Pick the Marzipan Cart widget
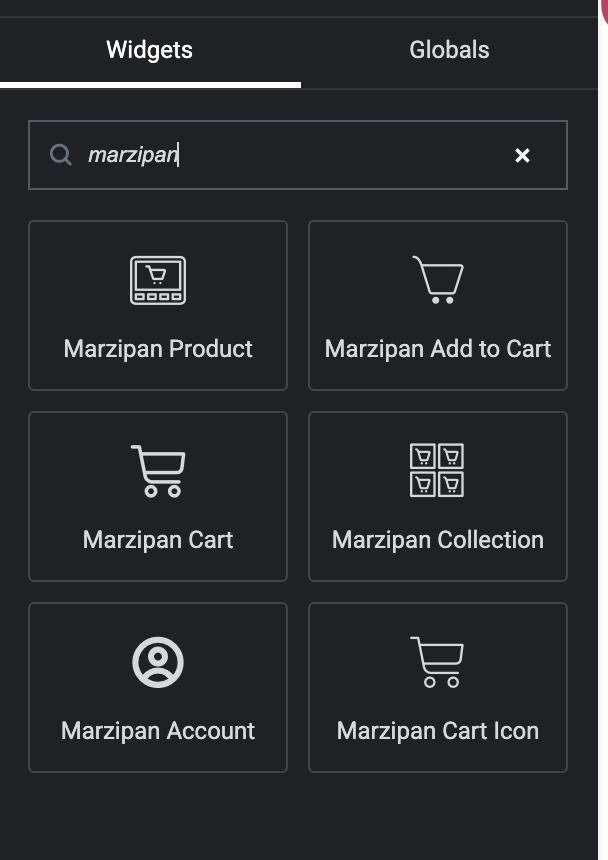The image size is (608, 860). (x=158, y=496)
